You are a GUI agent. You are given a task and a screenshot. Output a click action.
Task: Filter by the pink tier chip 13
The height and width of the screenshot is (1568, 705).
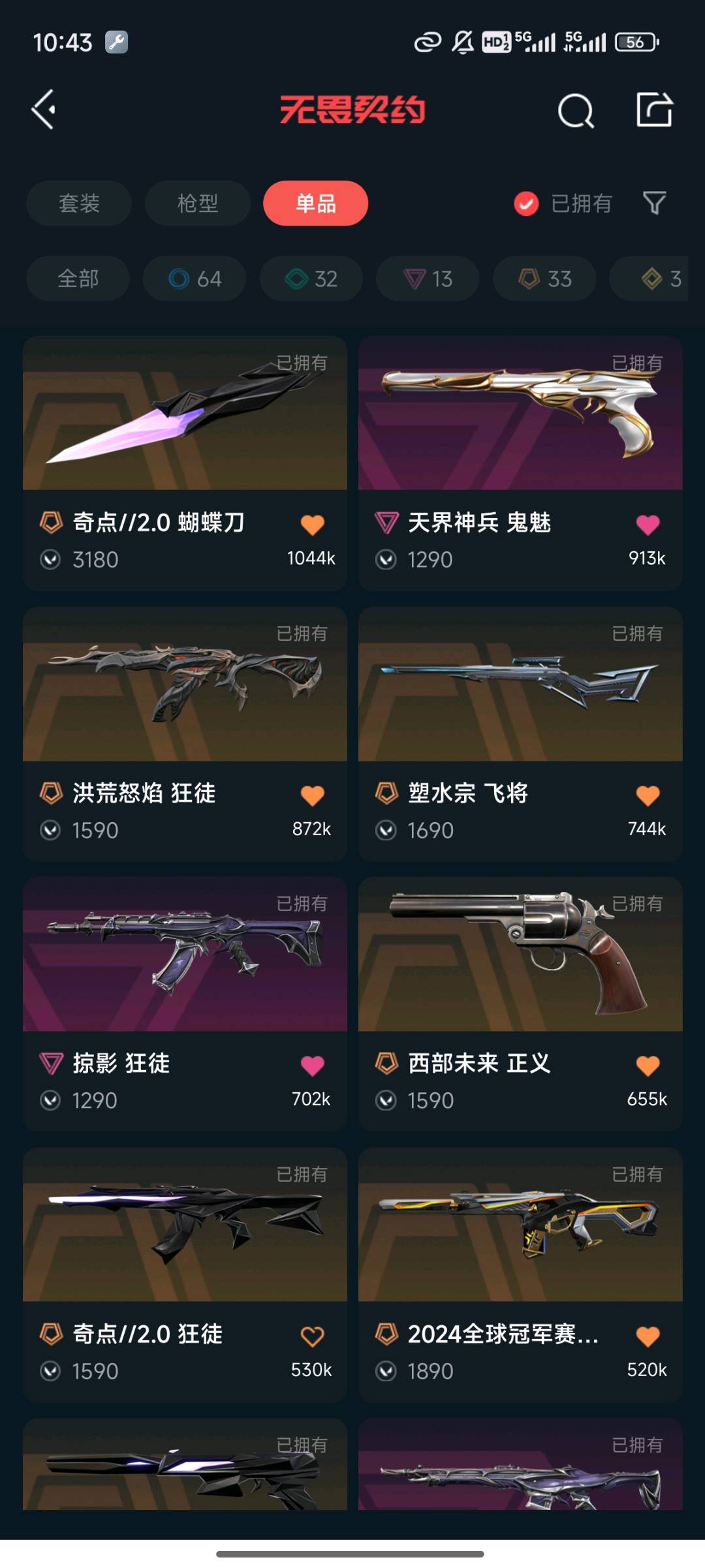428,279
